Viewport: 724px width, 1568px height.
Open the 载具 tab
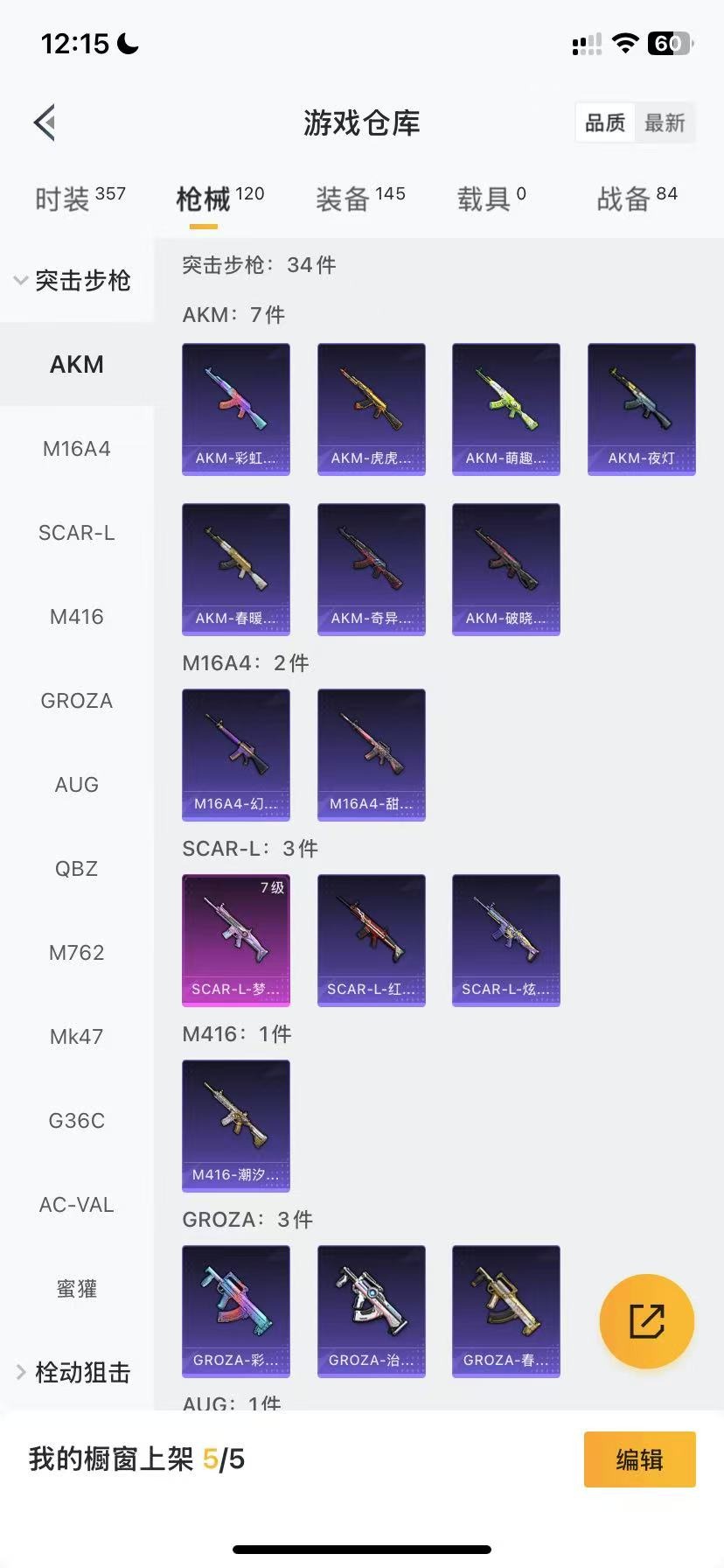point(491,198)
